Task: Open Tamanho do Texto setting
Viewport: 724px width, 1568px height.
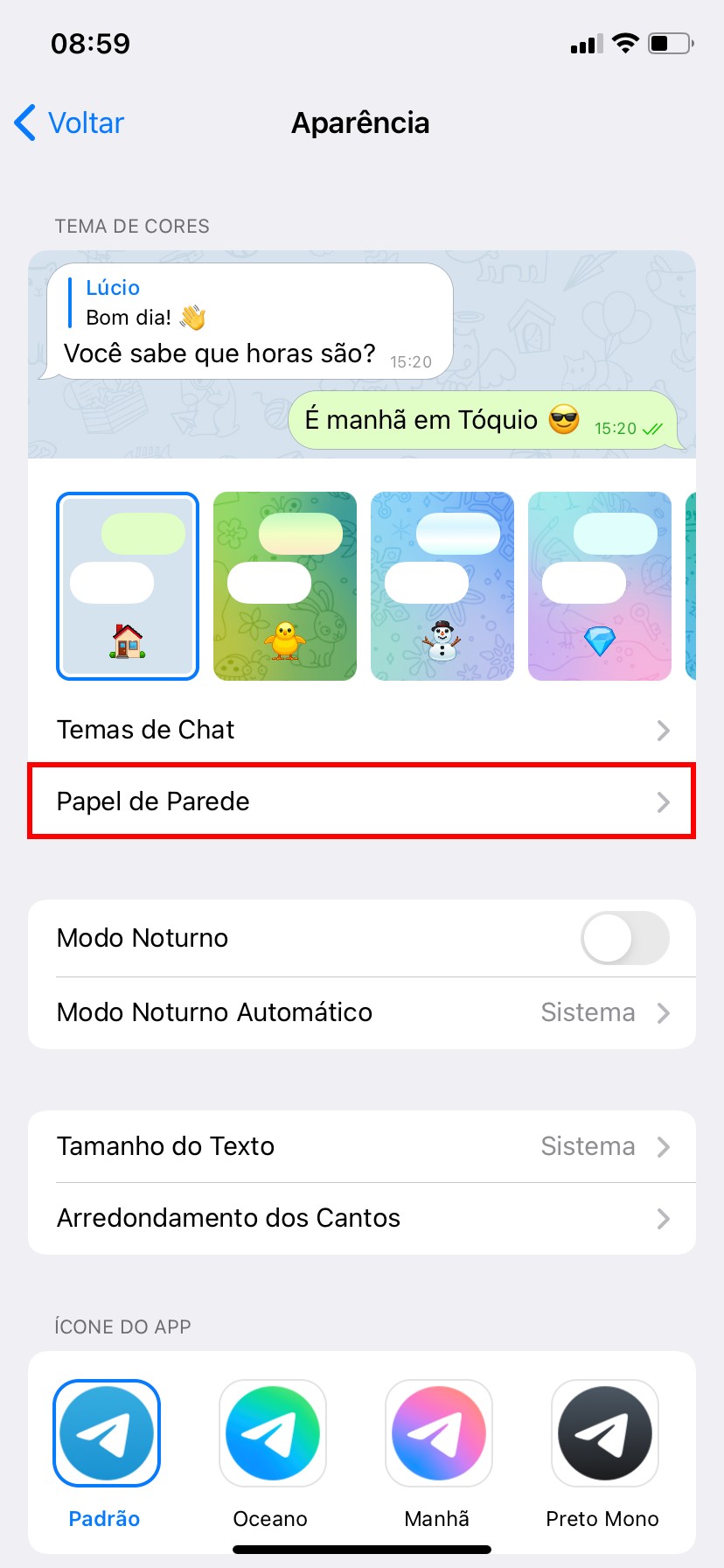Action: point(362,1146)
